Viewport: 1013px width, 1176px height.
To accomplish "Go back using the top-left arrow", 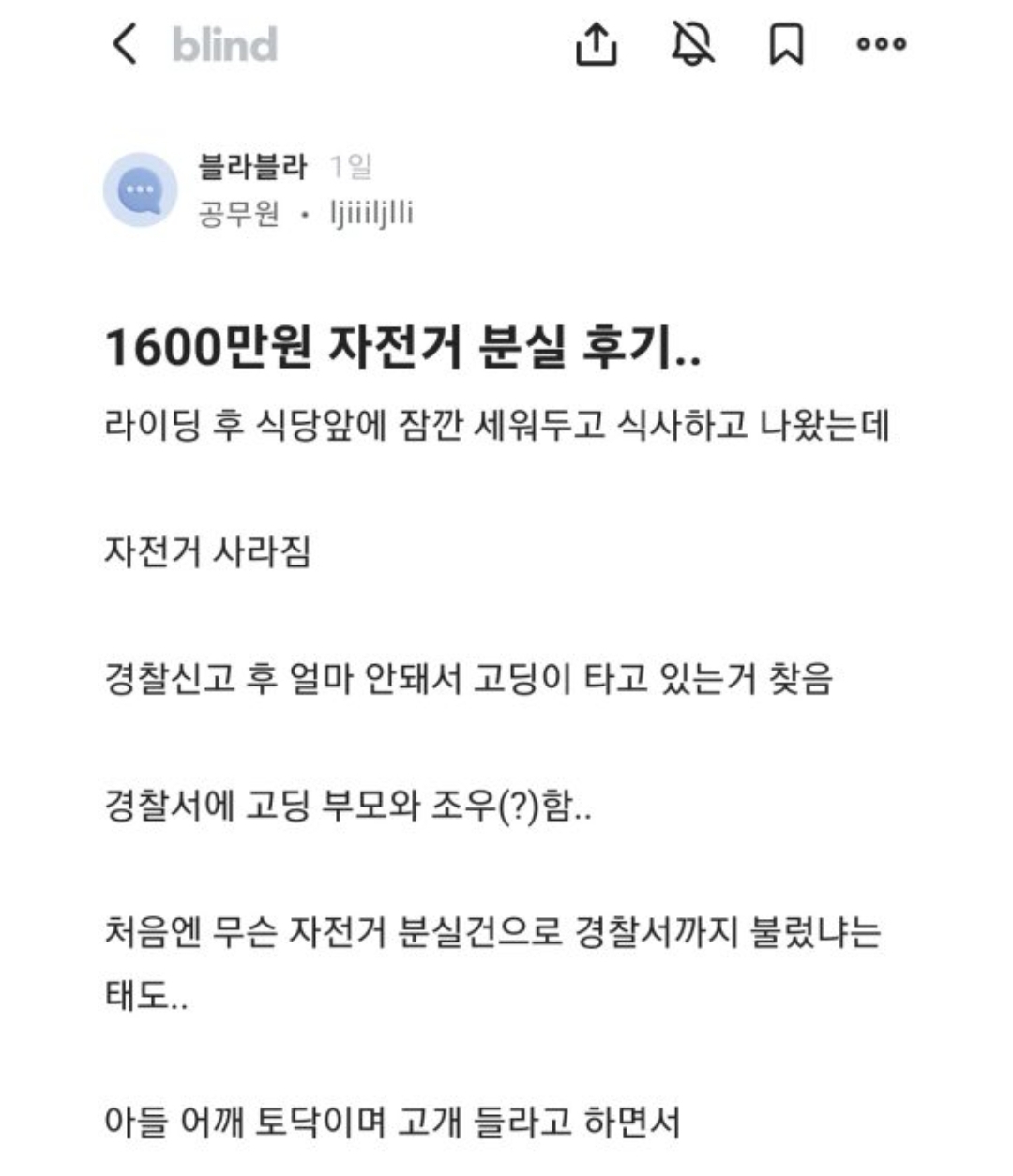I will (125, 44).
